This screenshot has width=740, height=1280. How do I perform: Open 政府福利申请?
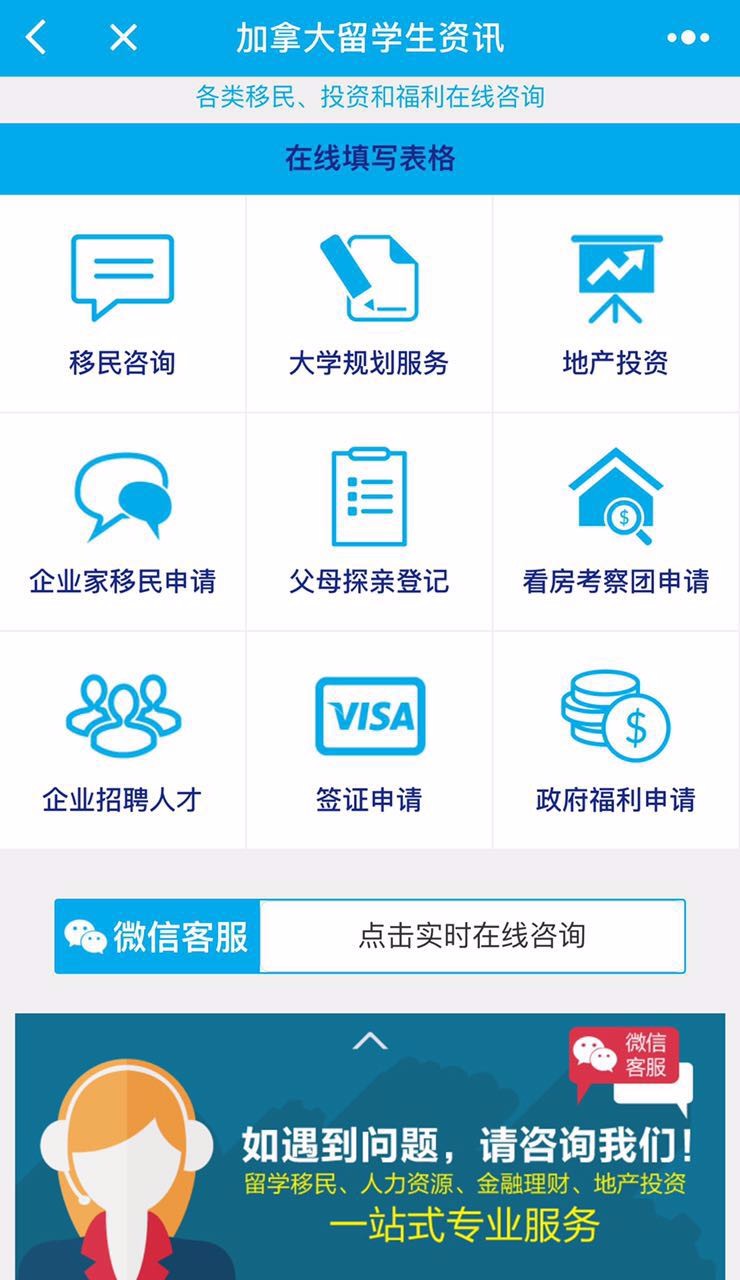coord(616,740)
